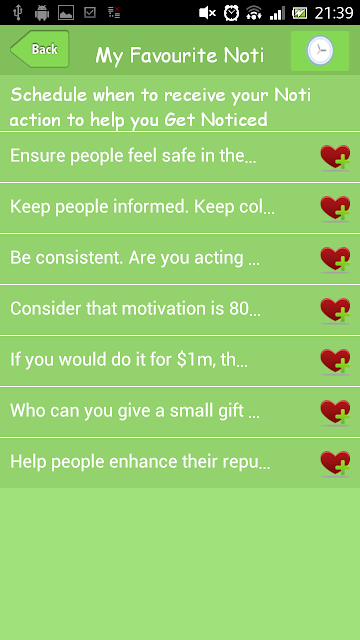Select the 'Consider that motivation is 80' row
The height and width of the screenshot is (640, 360).
pos(180,309)
